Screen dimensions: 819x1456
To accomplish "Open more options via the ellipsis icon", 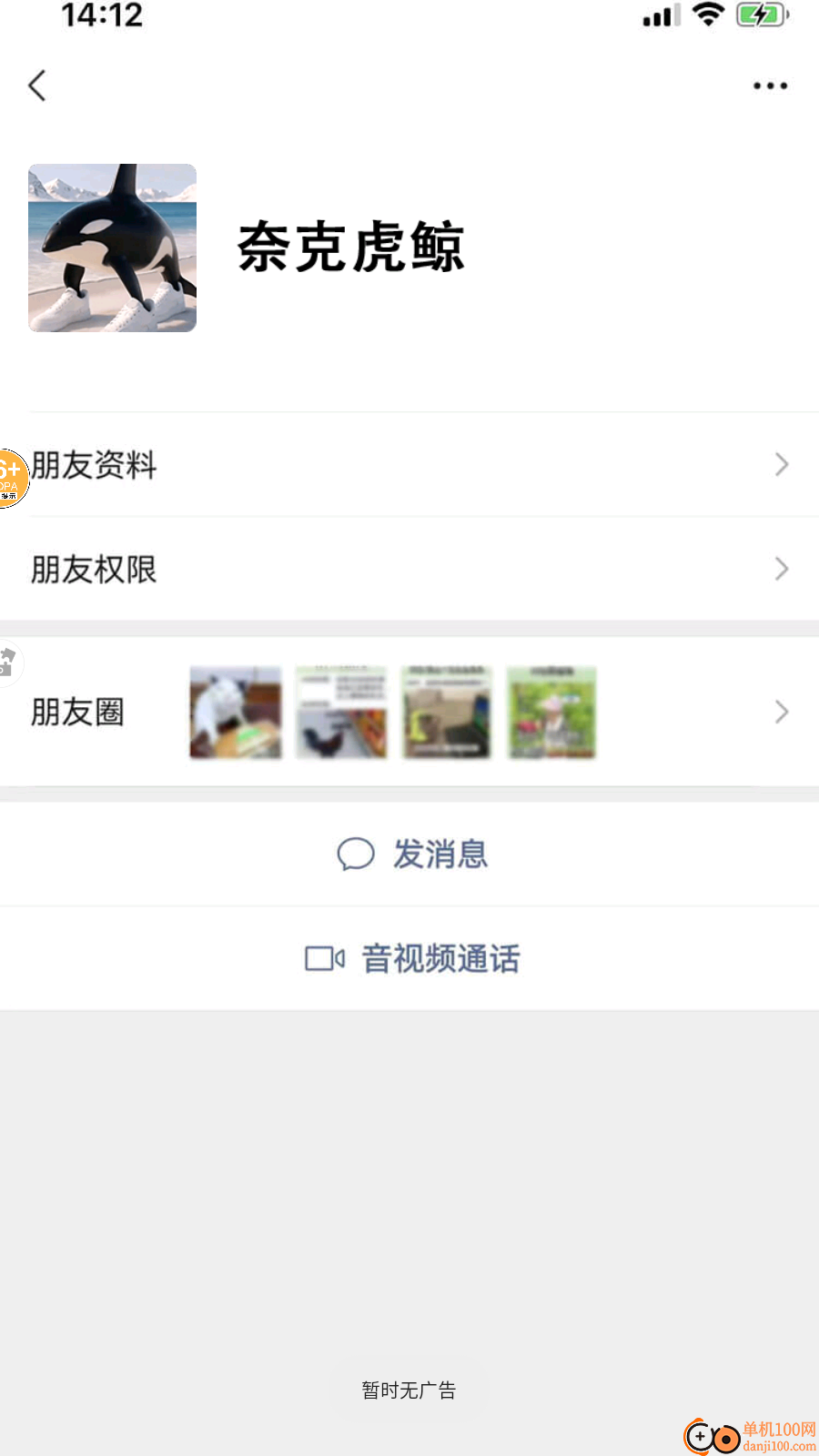I will coord(770,85).
